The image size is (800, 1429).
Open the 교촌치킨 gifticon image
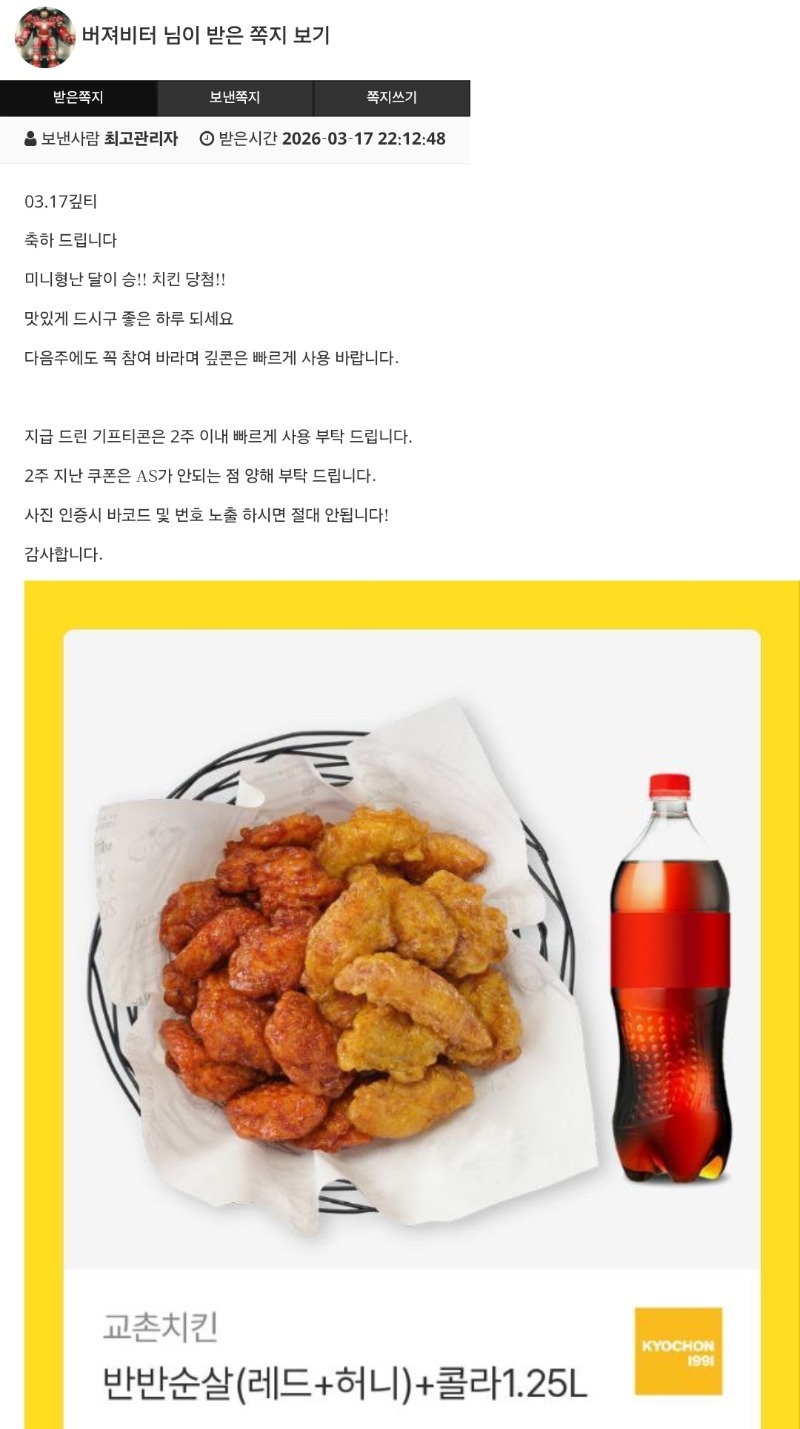click(412, 1000)
